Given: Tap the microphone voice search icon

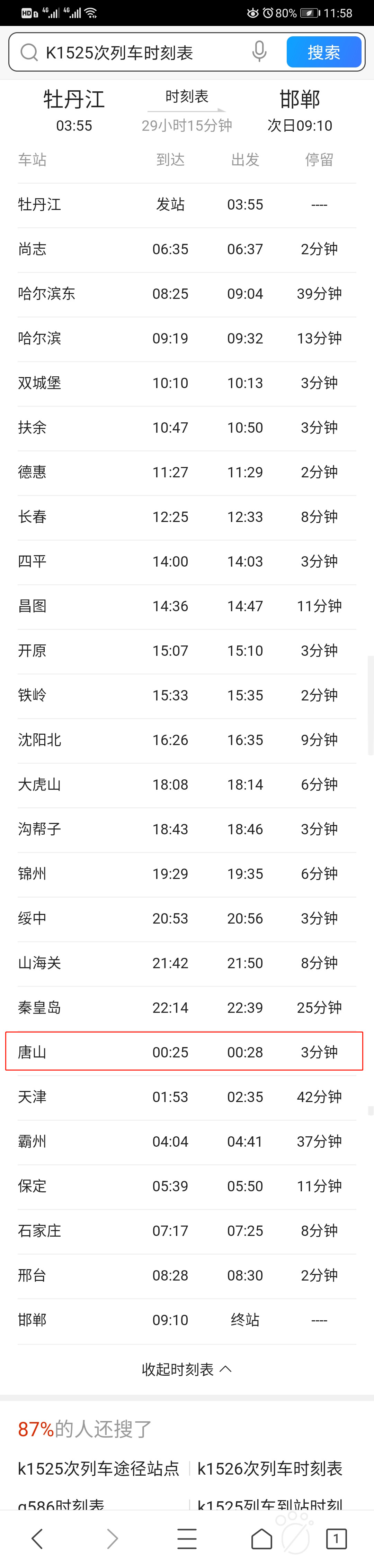Looking at the screenshot, I should coord(259,52).
